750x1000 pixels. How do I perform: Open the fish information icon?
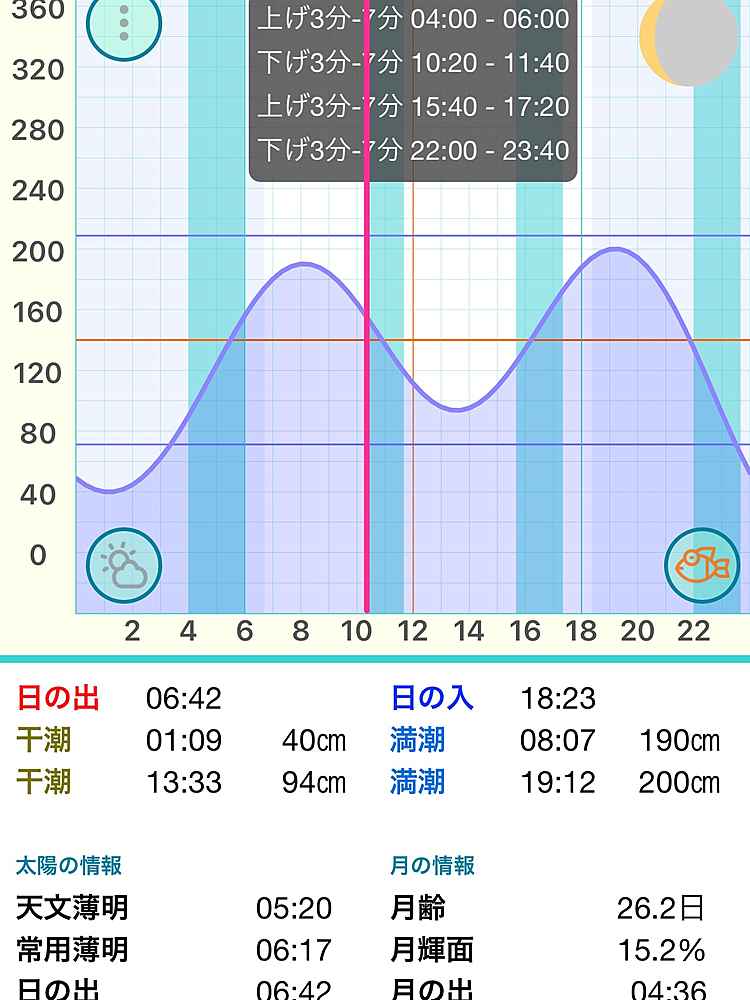point(702,565)
